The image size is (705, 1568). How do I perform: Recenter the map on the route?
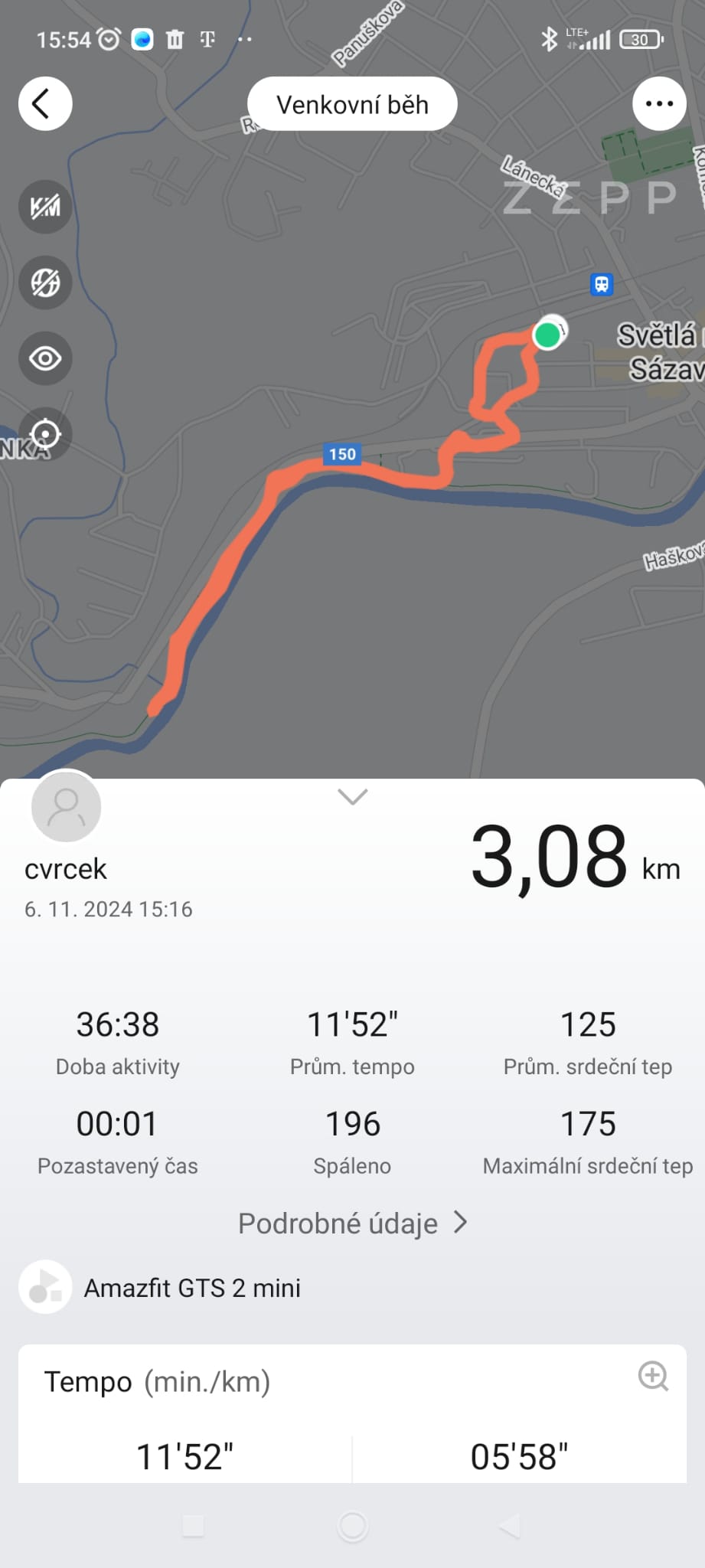pyautogui.click(x=45, y=434)
